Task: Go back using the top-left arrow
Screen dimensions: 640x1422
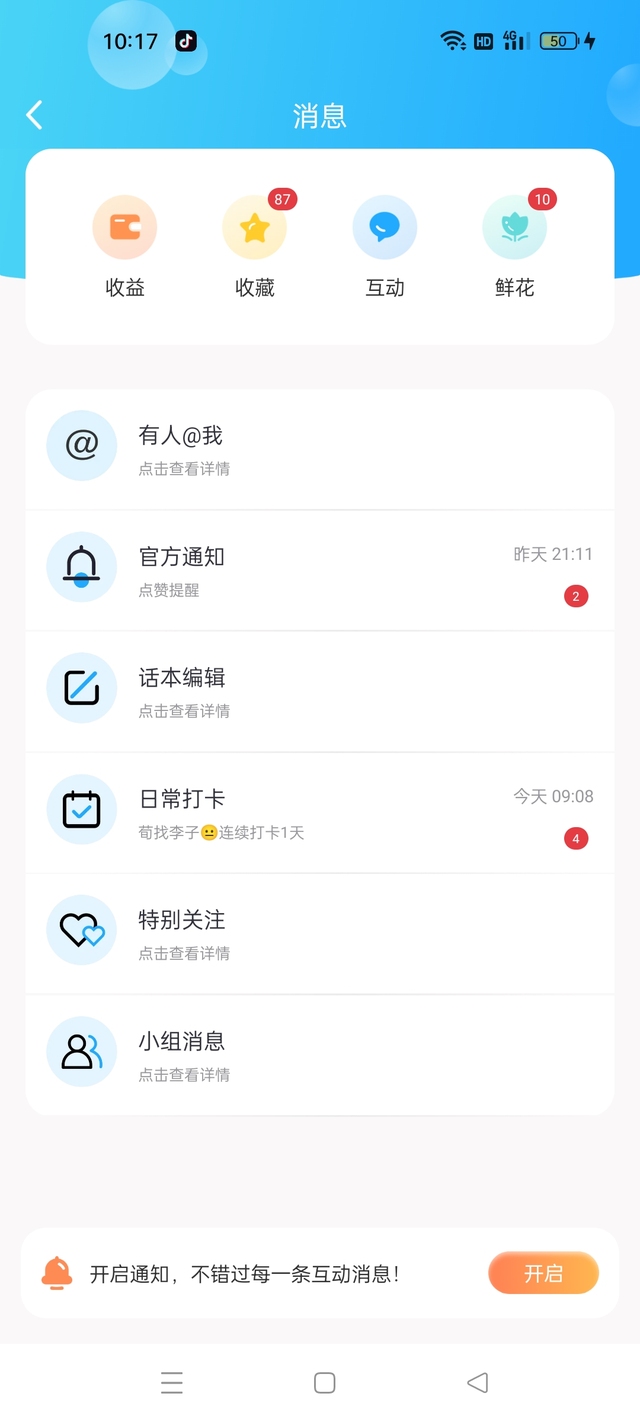Action: pyautogui.click(x=35, y=115)
